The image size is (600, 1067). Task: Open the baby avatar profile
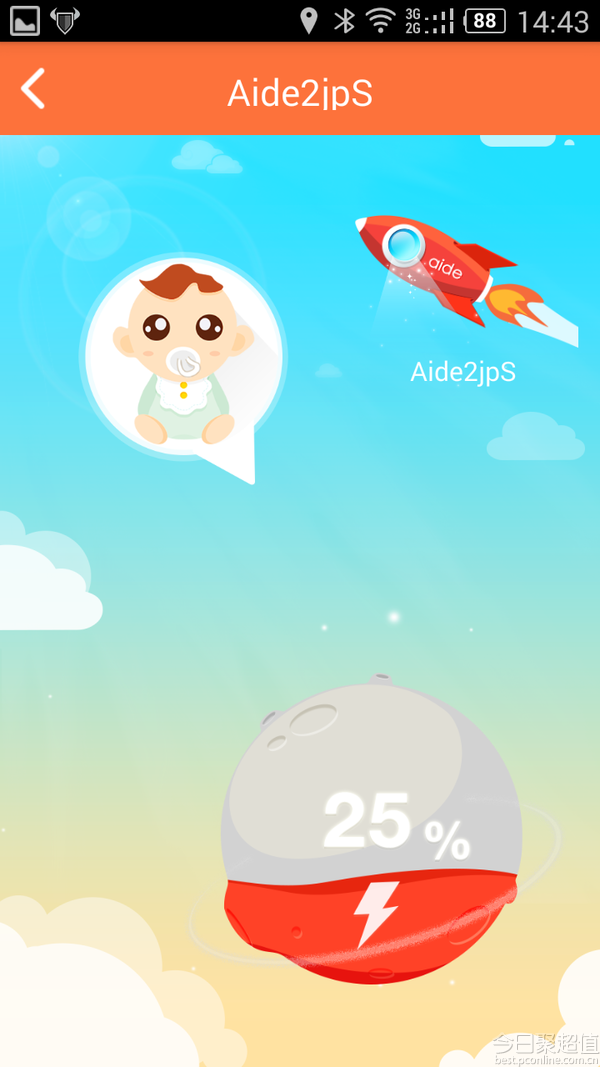(x=183, y=357)
